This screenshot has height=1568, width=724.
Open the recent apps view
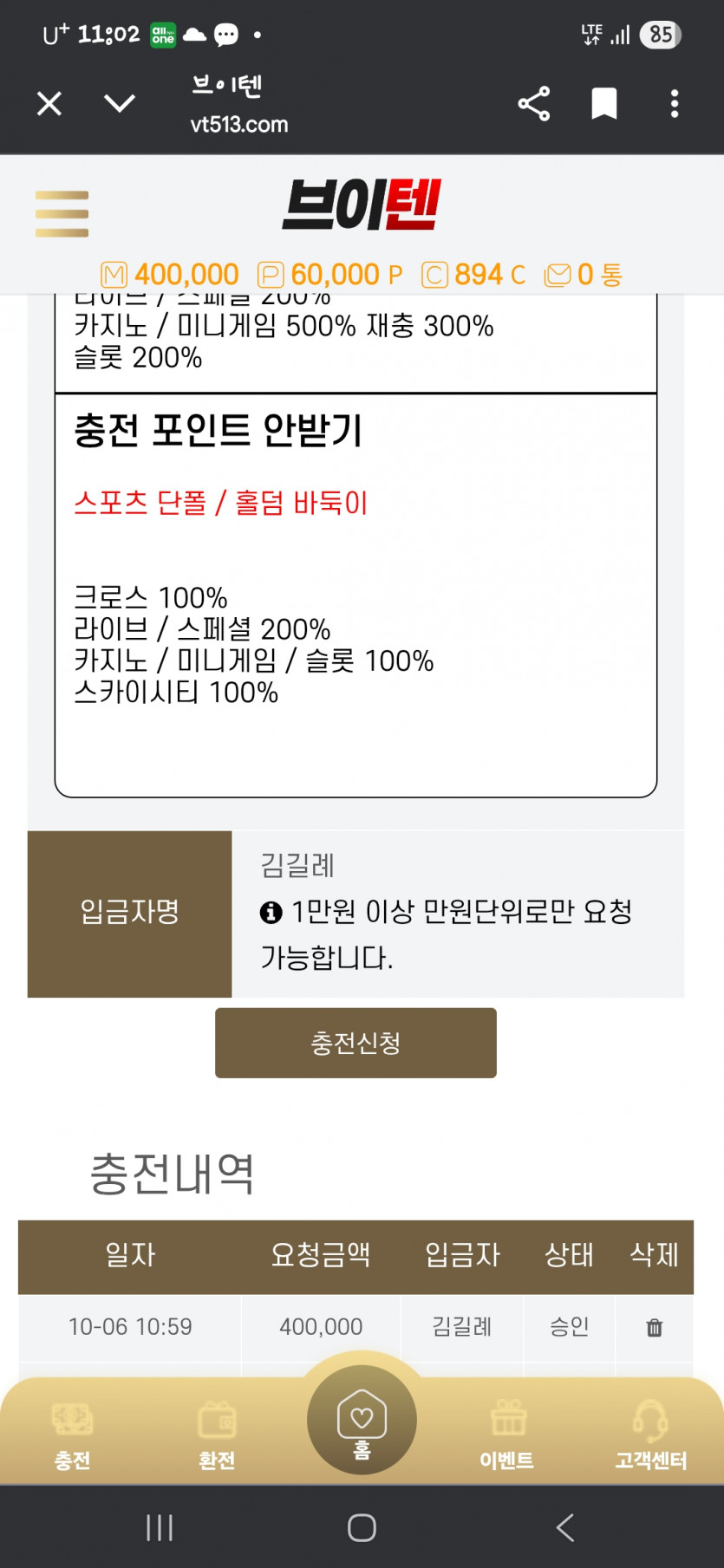point(160,1527)
